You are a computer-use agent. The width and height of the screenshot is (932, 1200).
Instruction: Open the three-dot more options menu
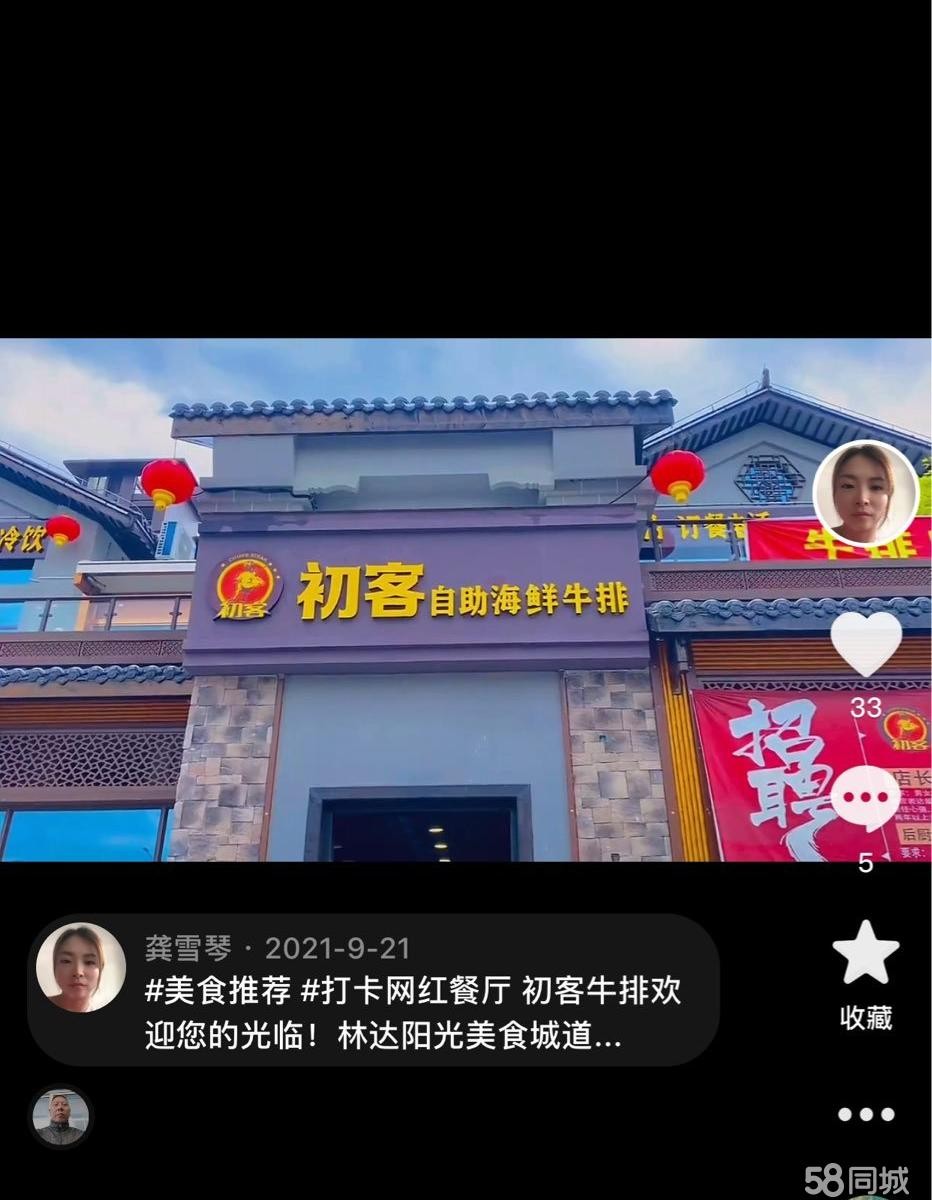click(866, 1114)
